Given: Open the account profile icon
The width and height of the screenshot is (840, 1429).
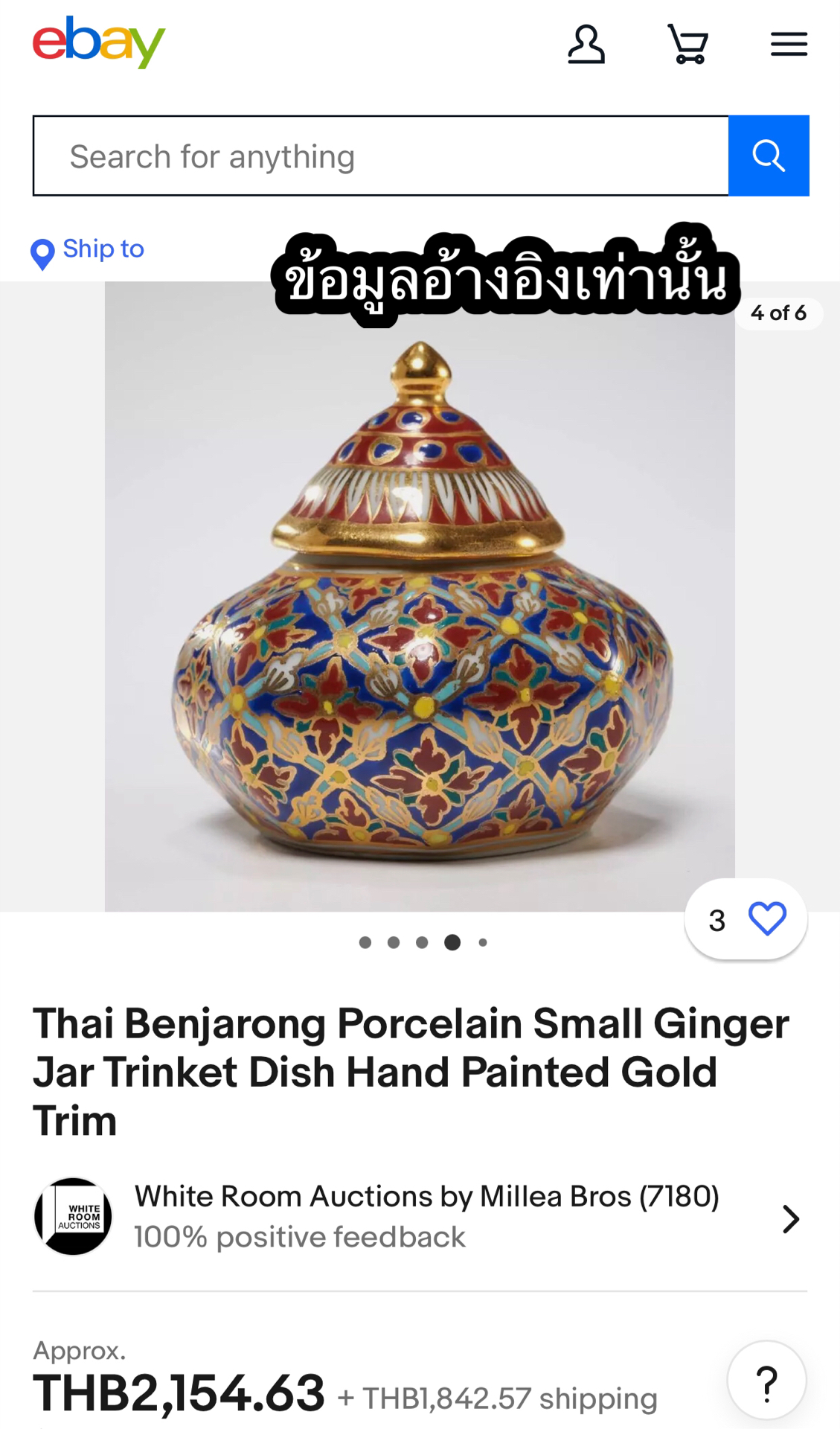Looking at the screenshot, I should coord(586,44).
